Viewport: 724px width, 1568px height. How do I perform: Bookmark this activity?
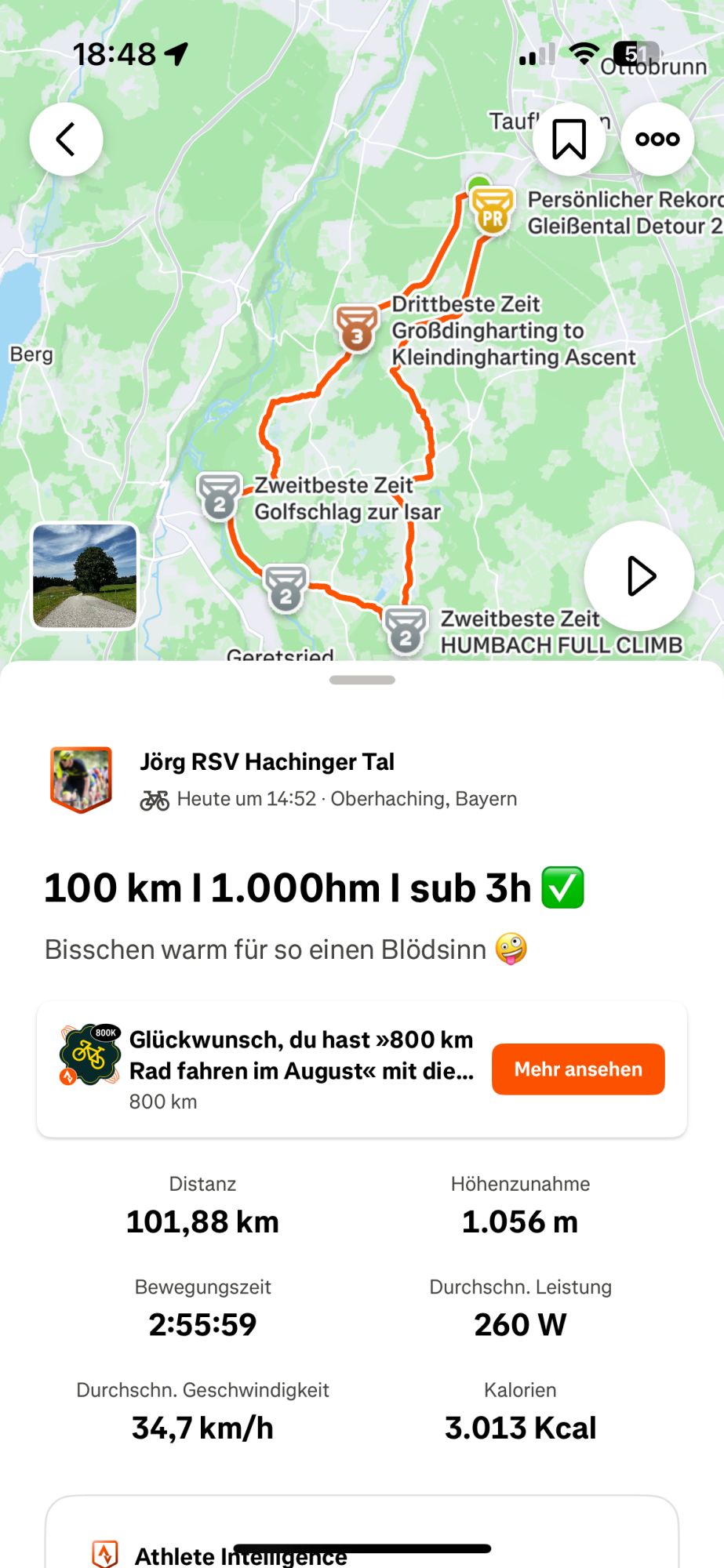[x=569, y=140]
